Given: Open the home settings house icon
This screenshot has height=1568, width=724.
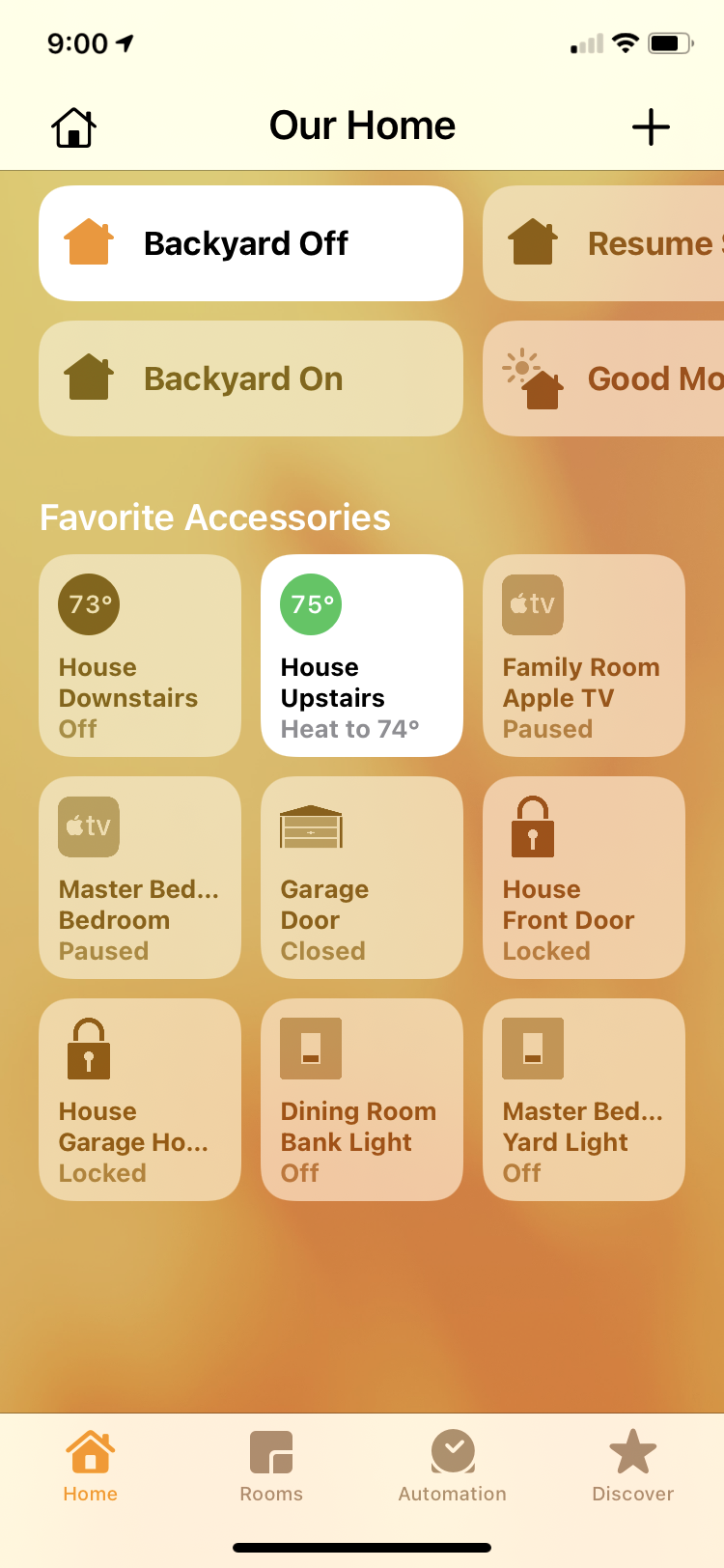Looking at the screenshot, I should pyautogui.click(x=73, y=127).
